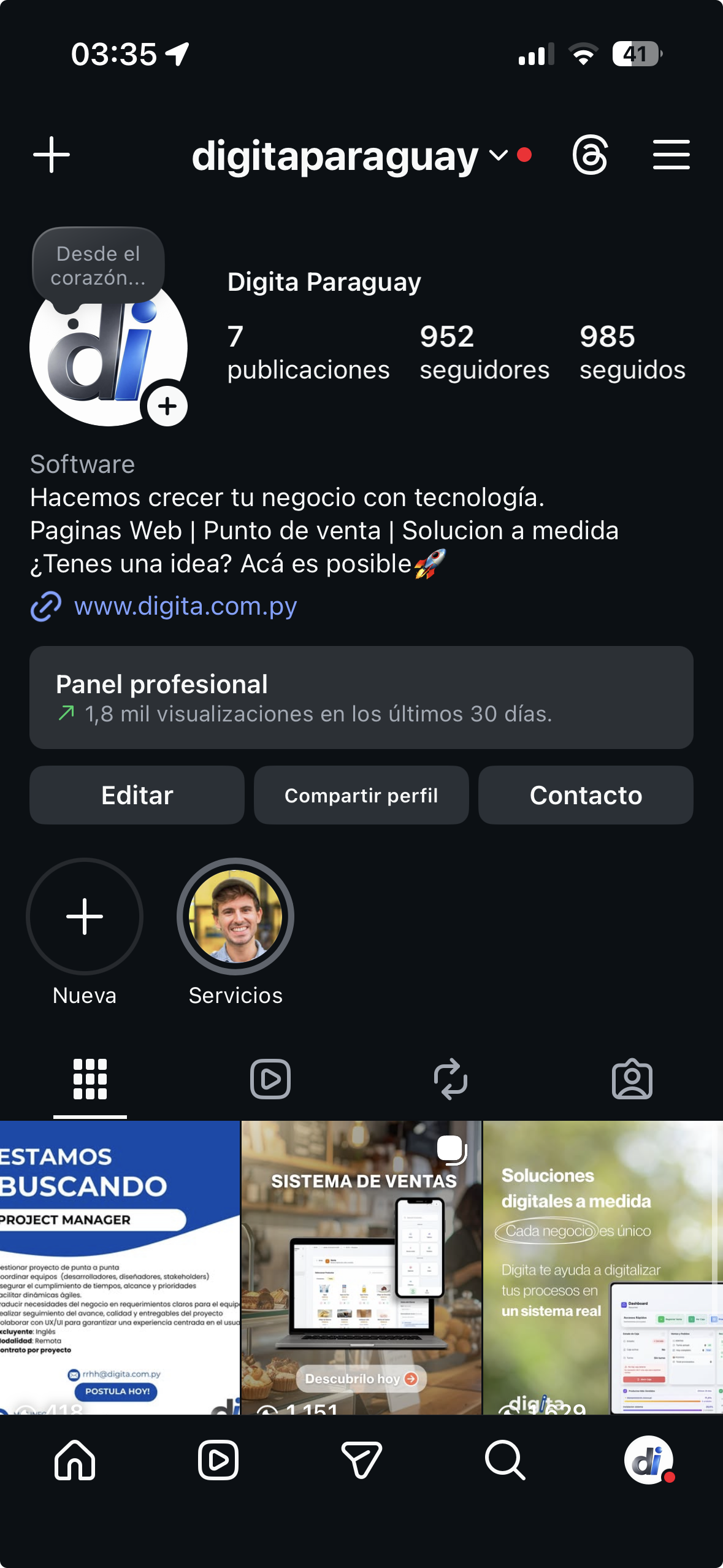This screenshot has height=1568, width=723.
Task: Open the Panel profesional card
Action: pyautogui.click(x=361, y=697)
